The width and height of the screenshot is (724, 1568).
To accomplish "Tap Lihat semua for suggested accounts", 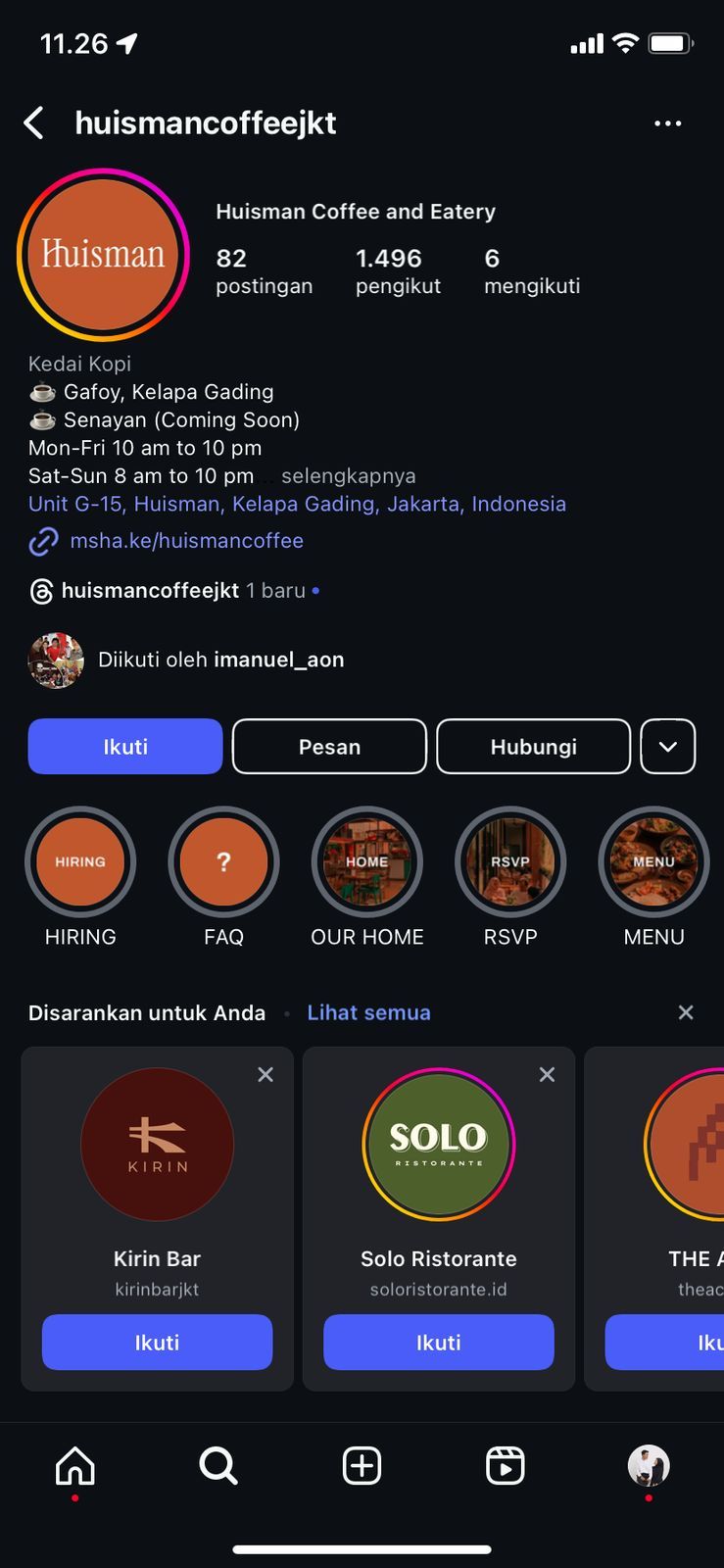I will click(368, 1013).
